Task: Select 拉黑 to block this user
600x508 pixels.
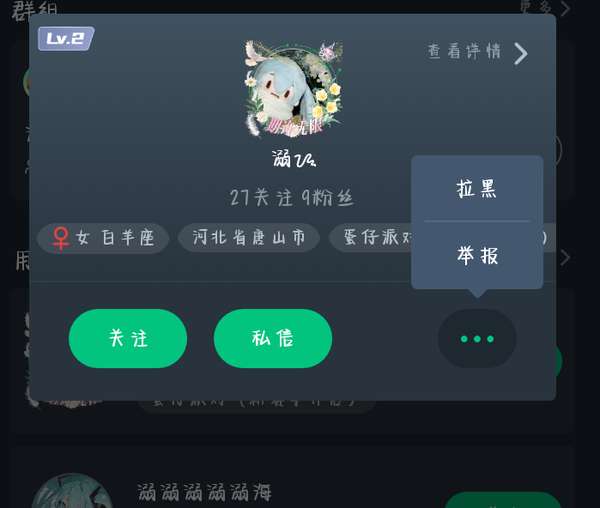Action: point(477,189)
